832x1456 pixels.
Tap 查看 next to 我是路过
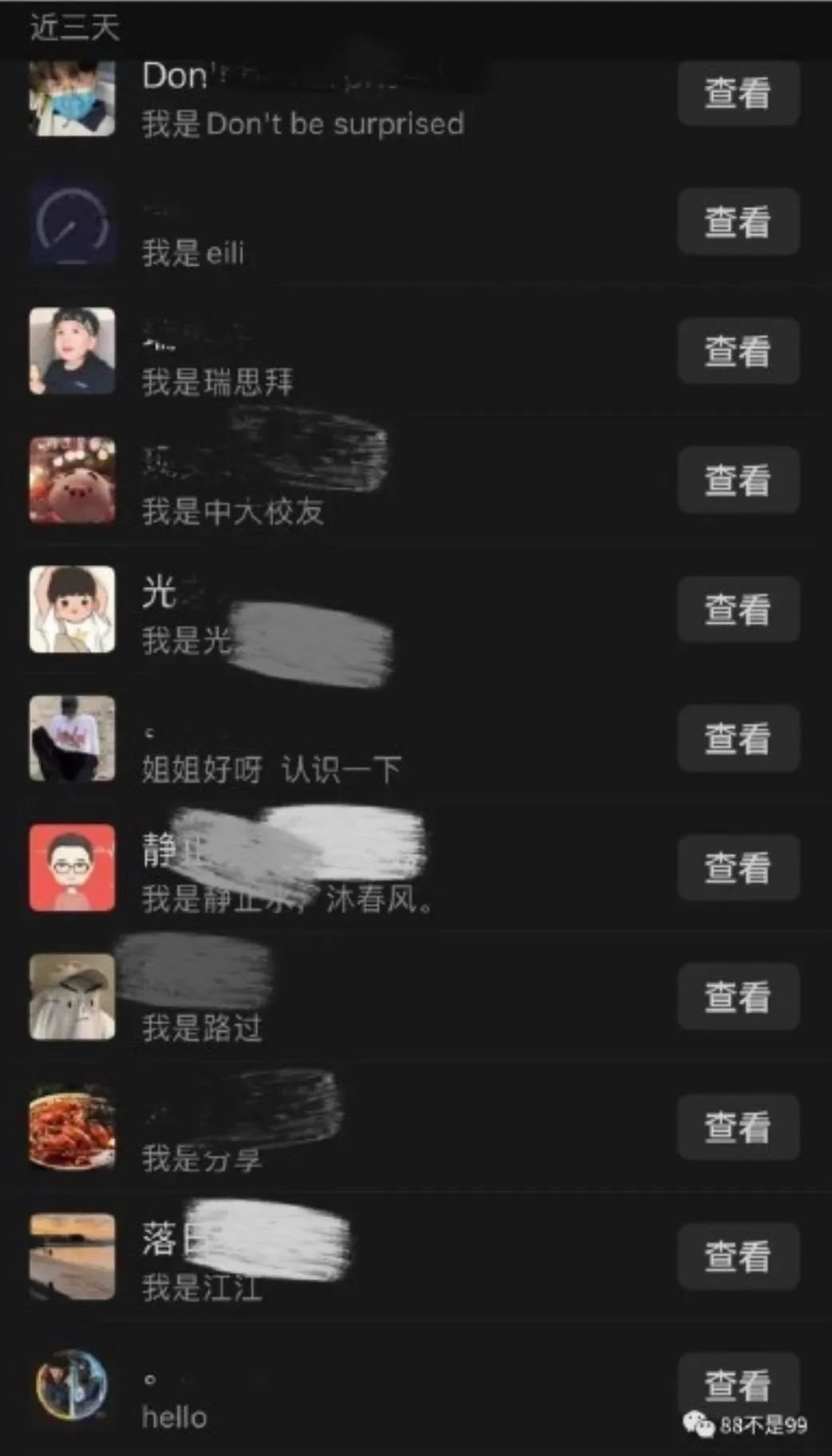739,997
